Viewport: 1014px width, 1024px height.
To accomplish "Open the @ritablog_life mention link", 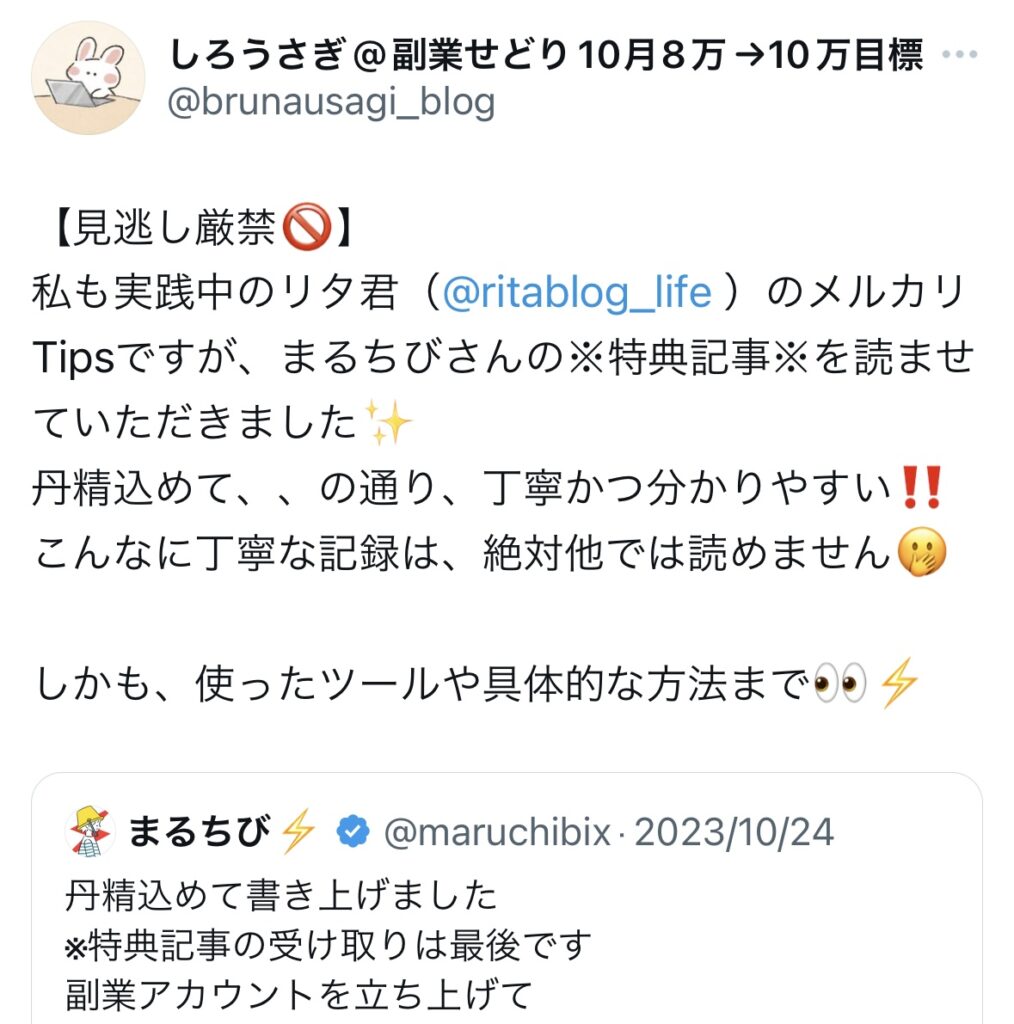I will pos(576,294).
